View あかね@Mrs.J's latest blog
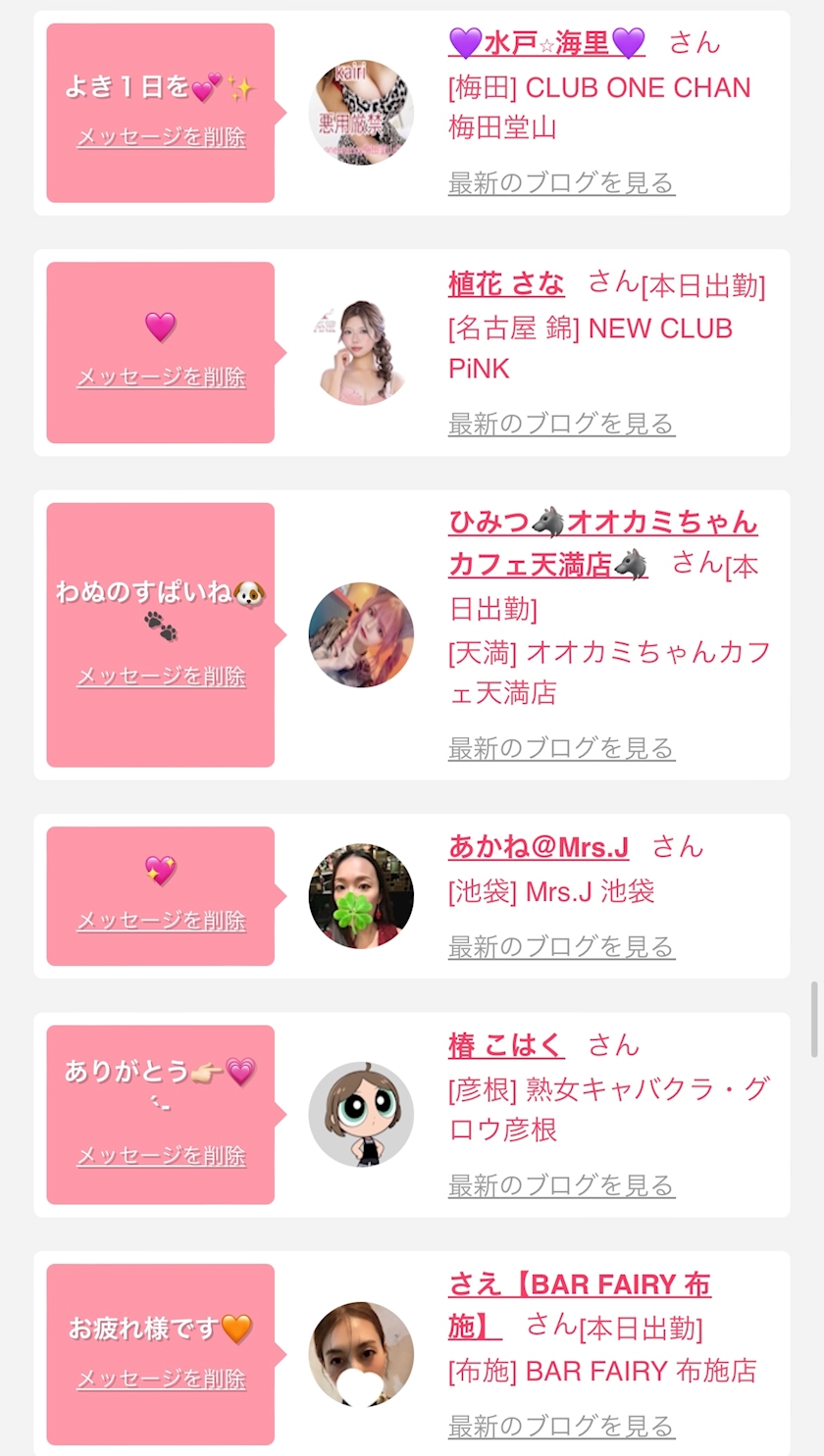 click(561, 947)
